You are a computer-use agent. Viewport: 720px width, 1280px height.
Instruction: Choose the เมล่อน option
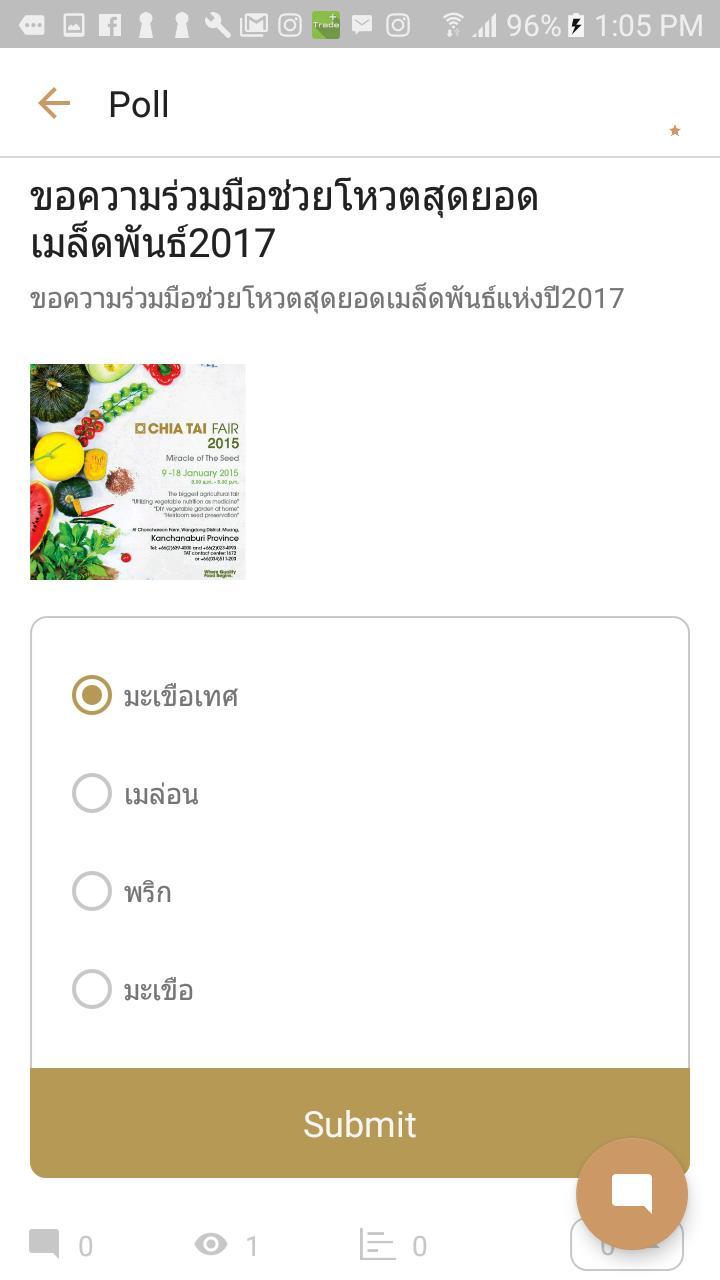pyautogui.click(x=92, y=793)
